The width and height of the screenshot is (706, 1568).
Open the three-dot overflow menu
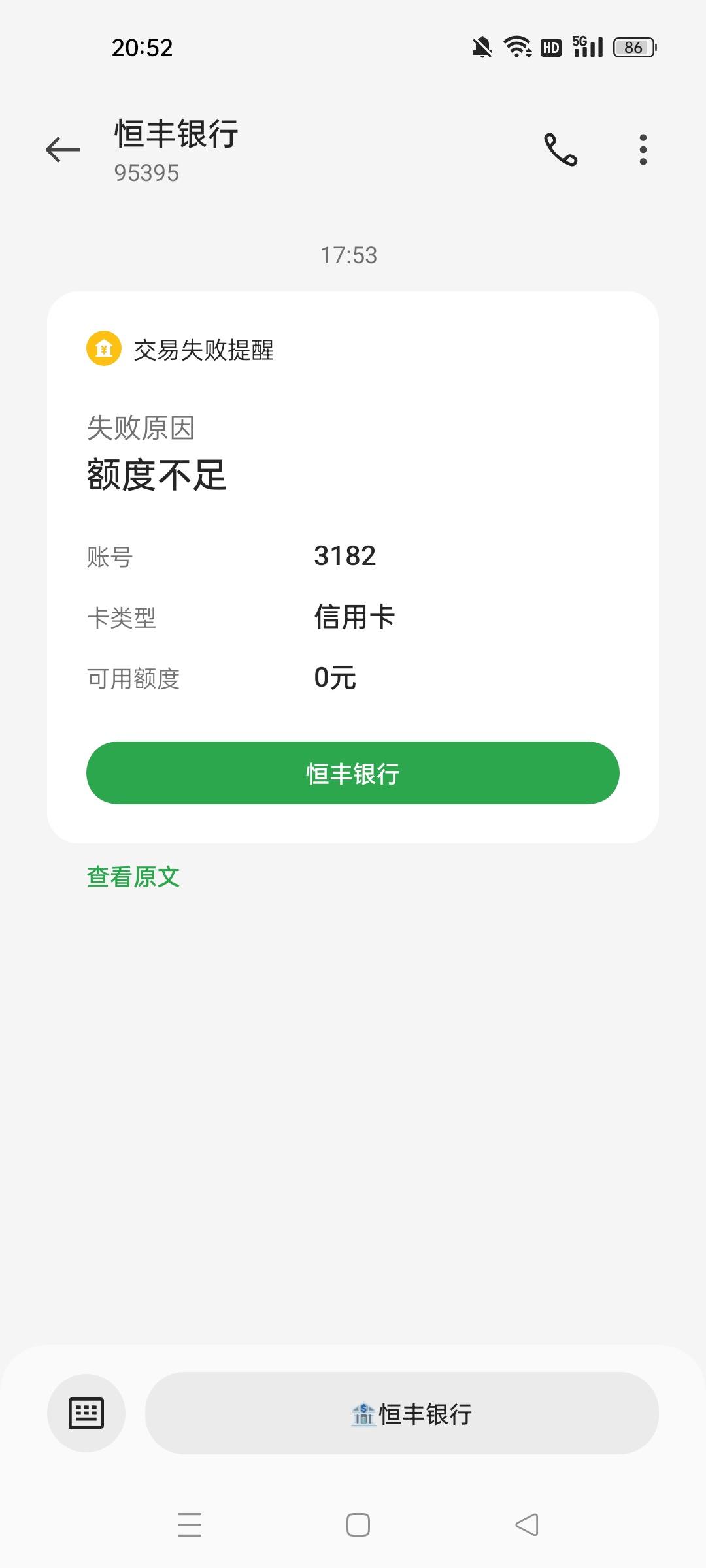[643, 150]
